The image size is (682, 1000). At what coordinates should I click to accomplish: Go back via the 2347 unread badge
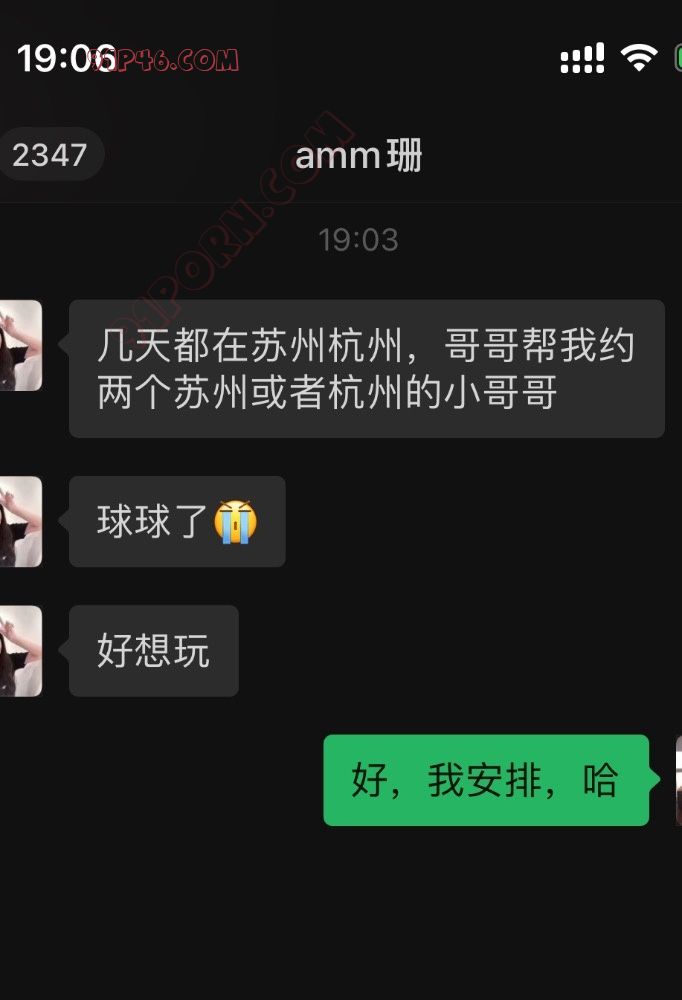tap(50, 155)
